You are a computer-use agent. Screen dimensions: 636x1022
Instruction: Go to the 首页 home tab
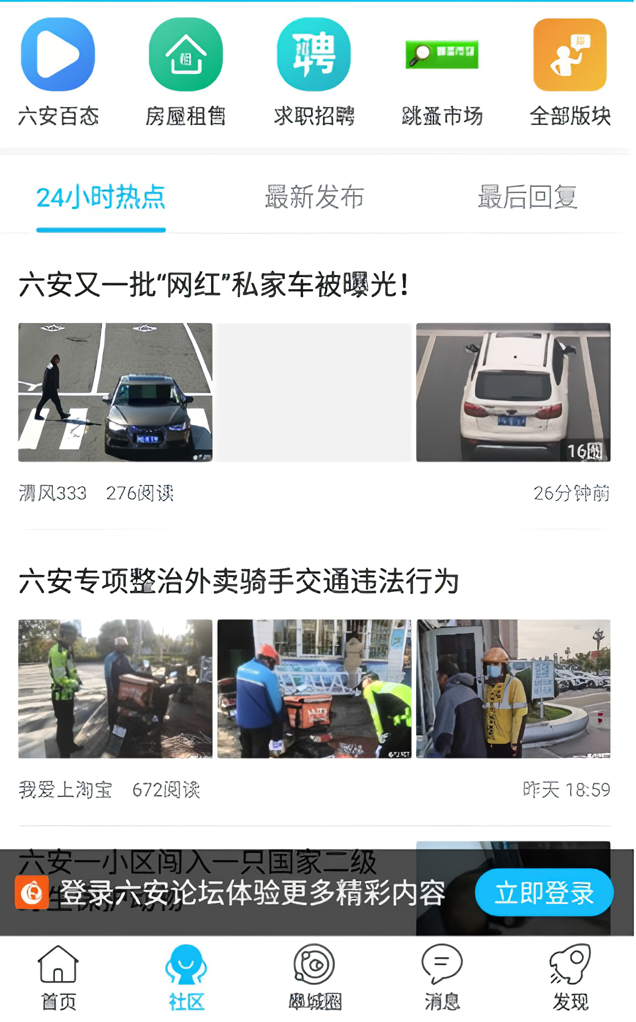[58, 978]
